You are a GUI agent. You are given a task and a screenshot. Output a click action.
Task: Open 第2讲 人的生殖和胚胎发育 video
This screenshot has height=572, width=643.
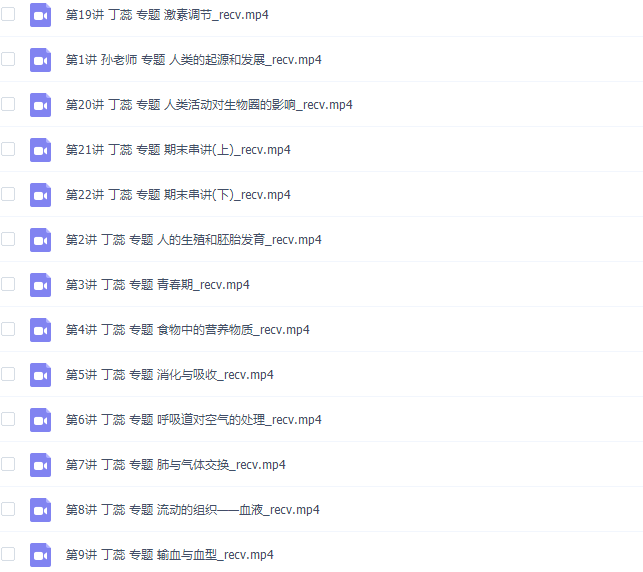[193, 240]
